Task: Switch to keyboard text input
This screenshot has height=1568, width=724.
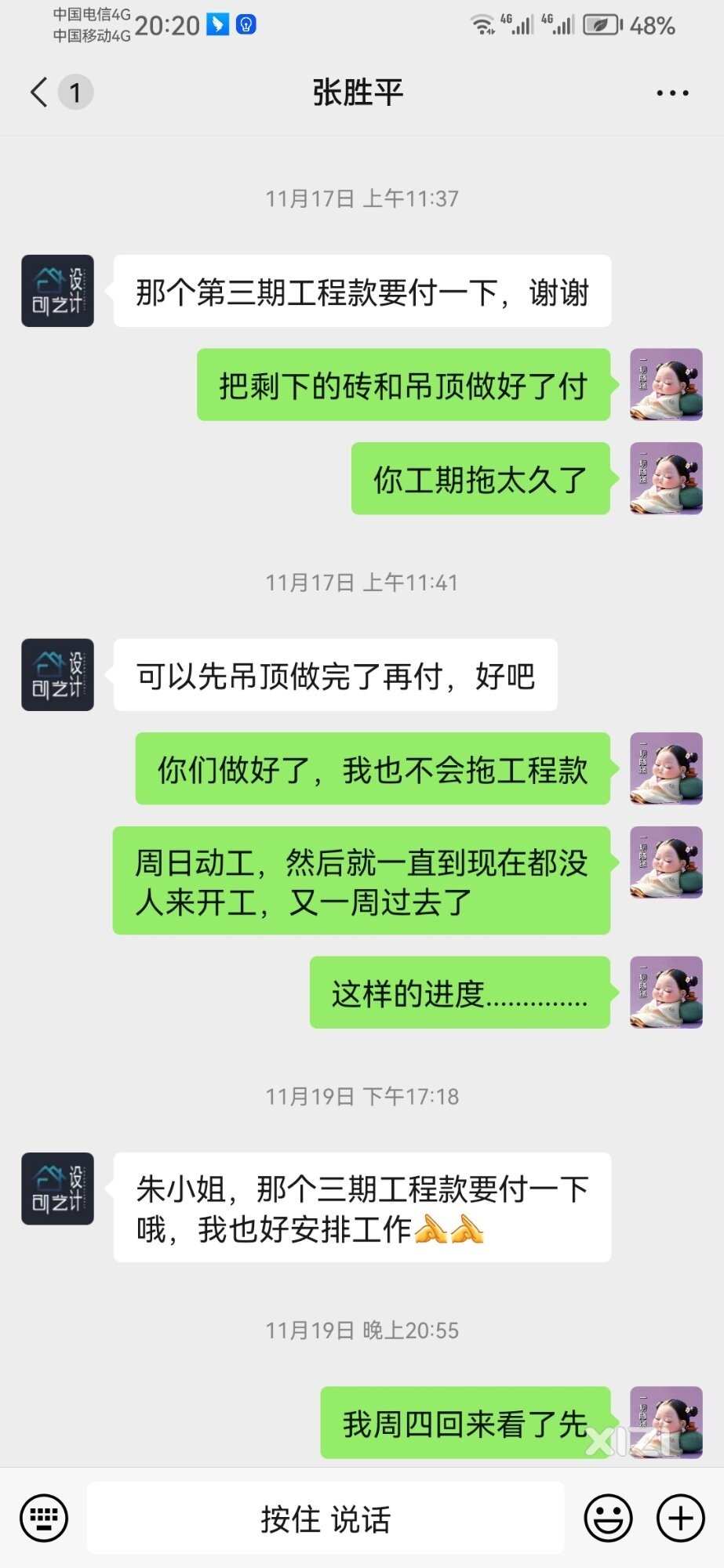Action: coord(44,1519)
